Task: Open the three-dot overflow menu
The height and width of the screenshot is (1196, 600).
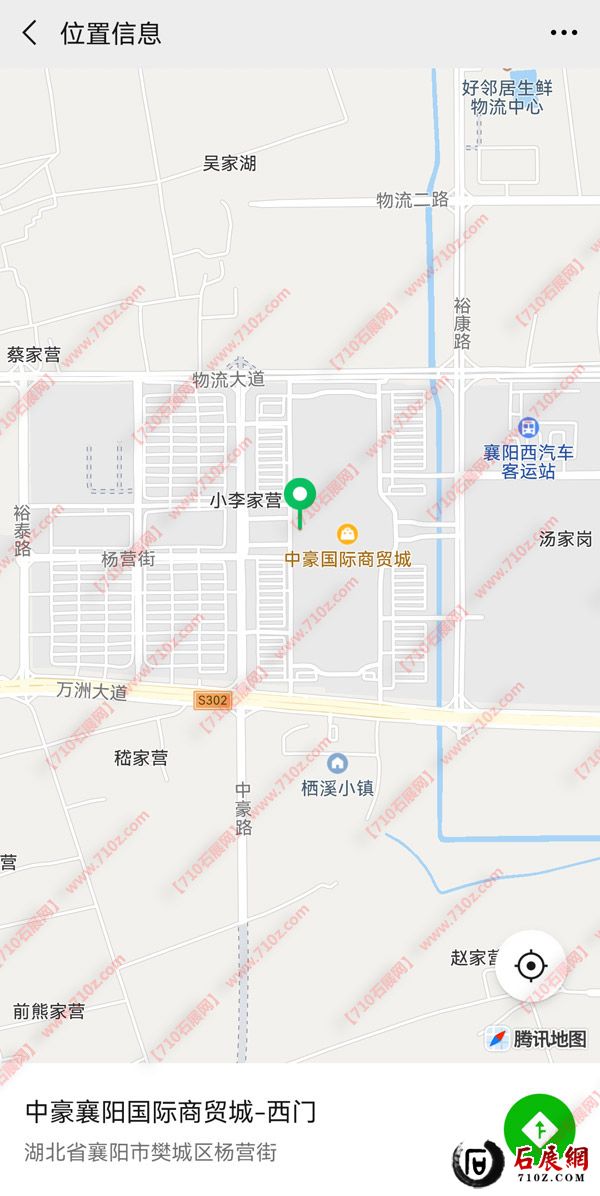Action: pos(563,33)
